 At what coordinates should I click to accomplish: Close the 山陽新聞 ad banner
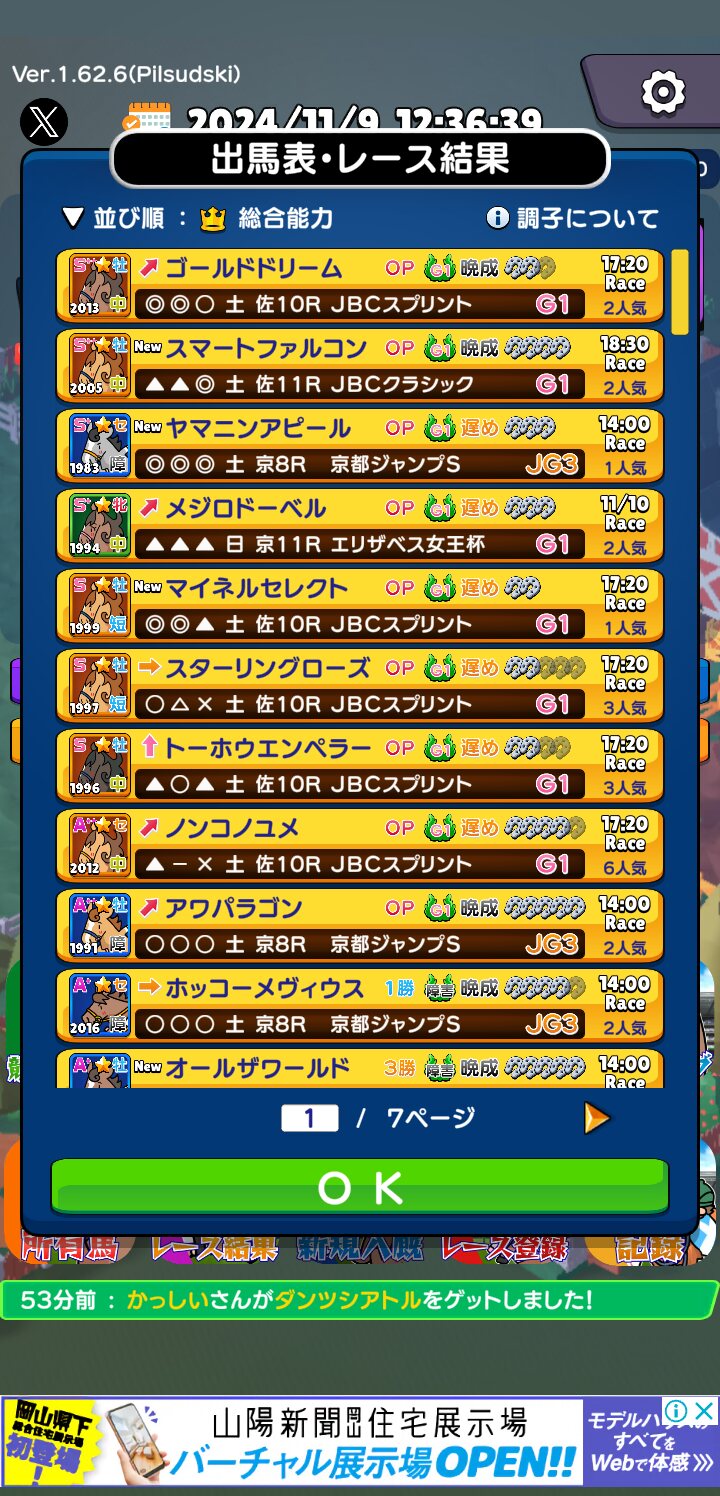704,1411
